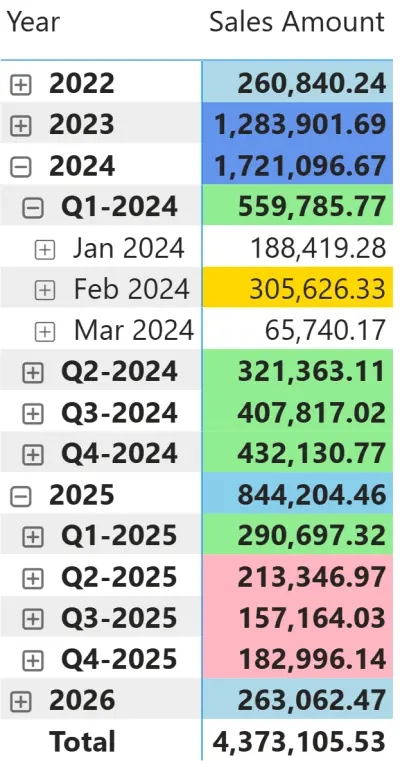Expand Feb 2024 month details
Image resolution: width=400 pixels, height=767 pixels.
[44, 291]
